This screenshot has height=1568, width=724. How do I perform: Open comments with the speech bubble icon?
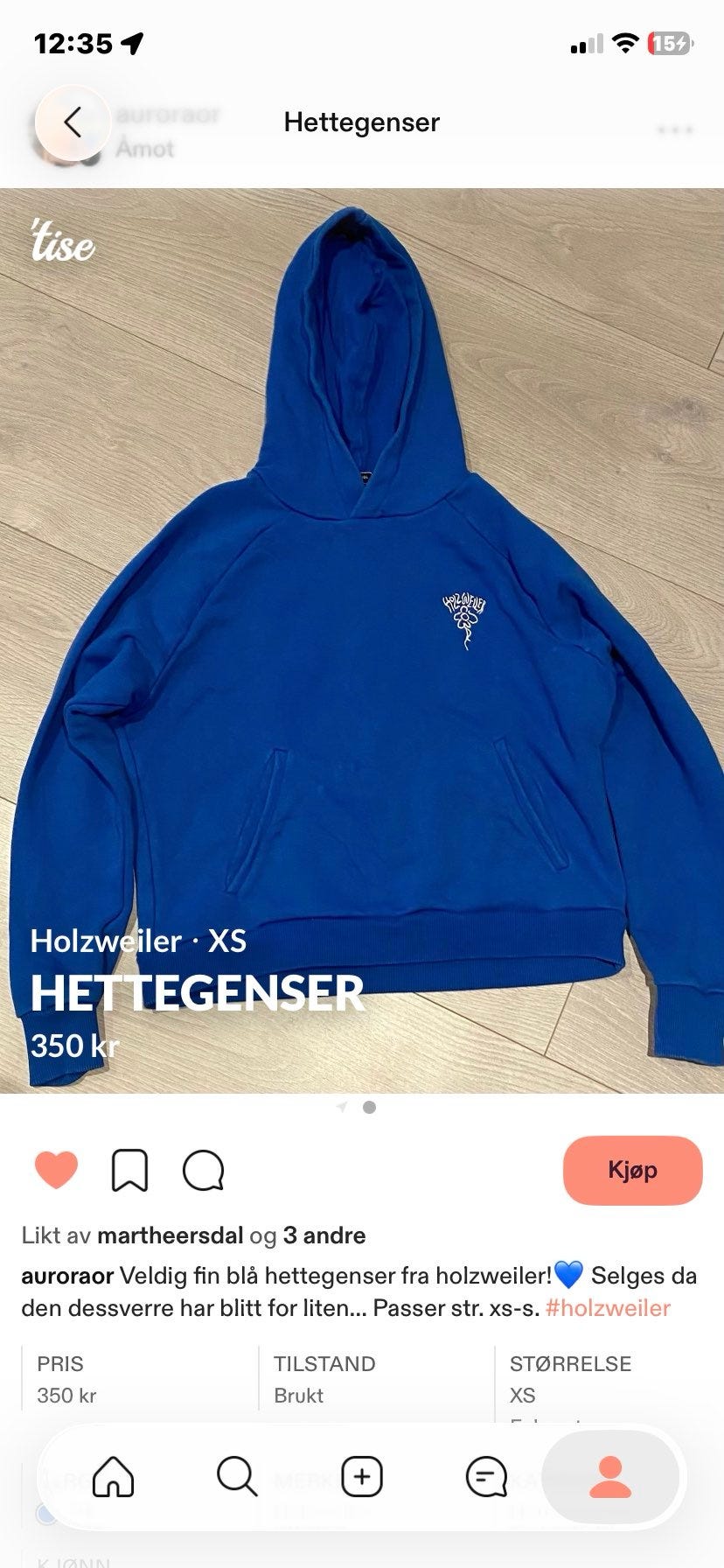pyautogui.click(x=204, y=1171)
